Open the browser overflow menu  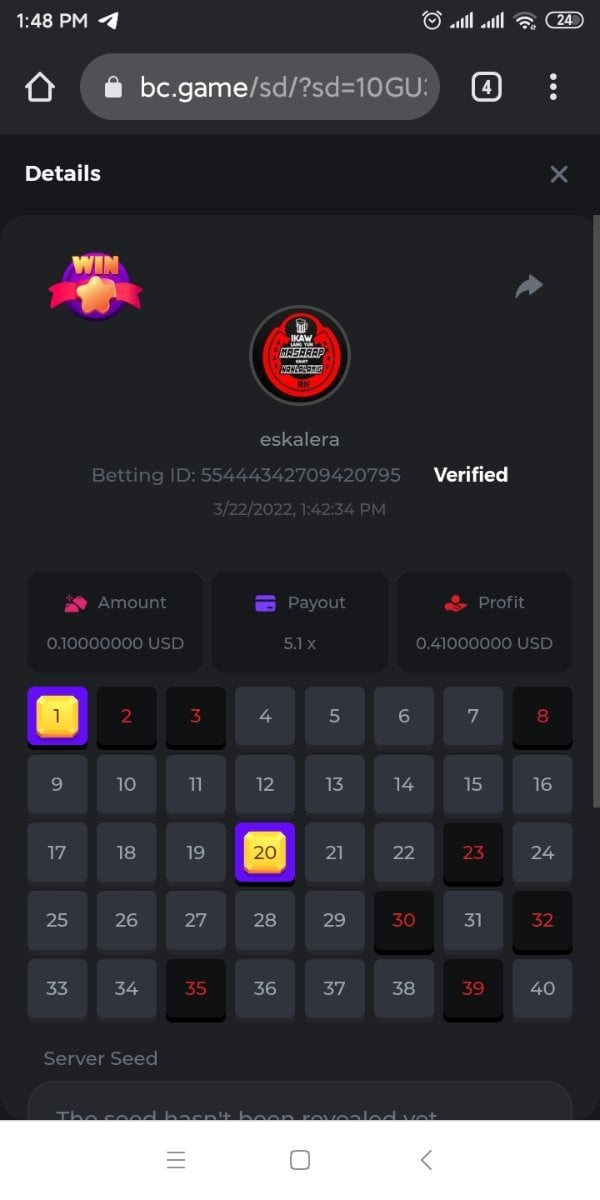coord(553,88)
